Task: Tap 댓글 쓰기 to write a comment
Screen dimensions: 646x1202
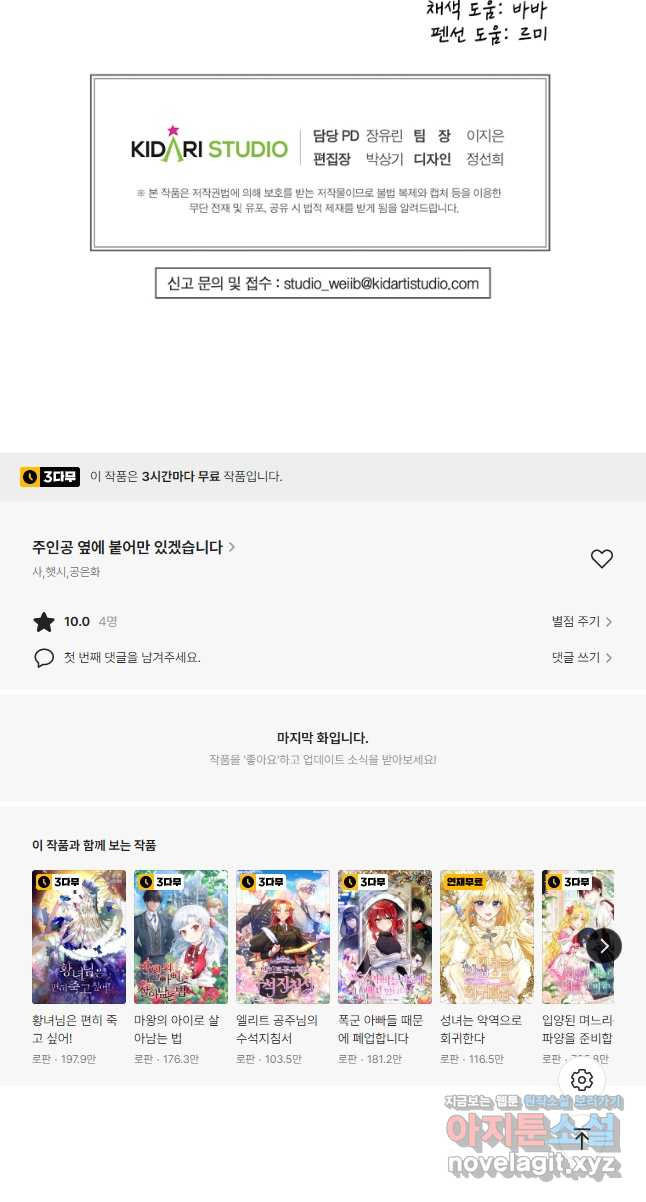Action: pos(582,658)
